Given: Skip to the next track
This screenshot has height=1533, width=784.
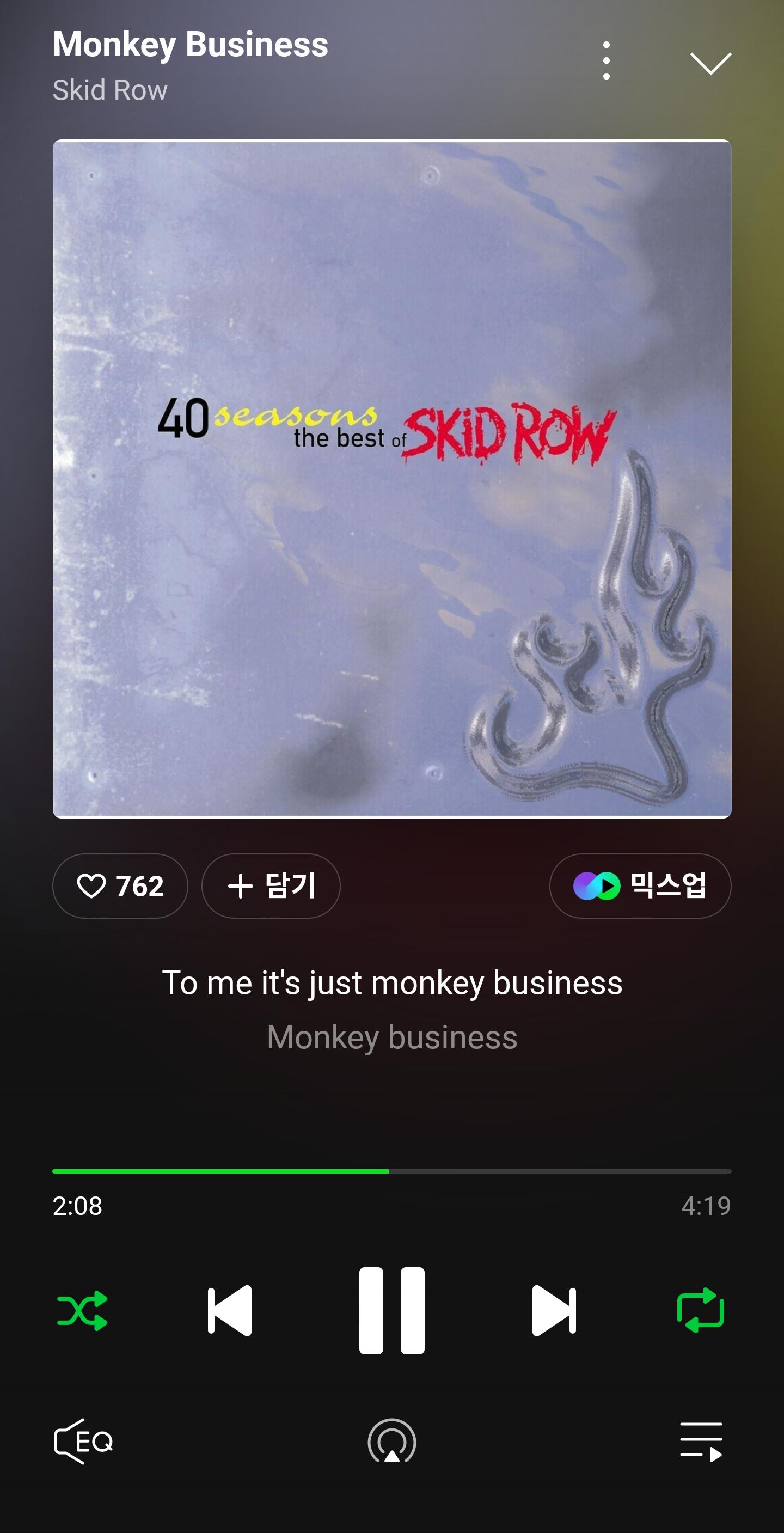Looking at the screenshot, I should pyautogui.click(x=554, y=1311).
